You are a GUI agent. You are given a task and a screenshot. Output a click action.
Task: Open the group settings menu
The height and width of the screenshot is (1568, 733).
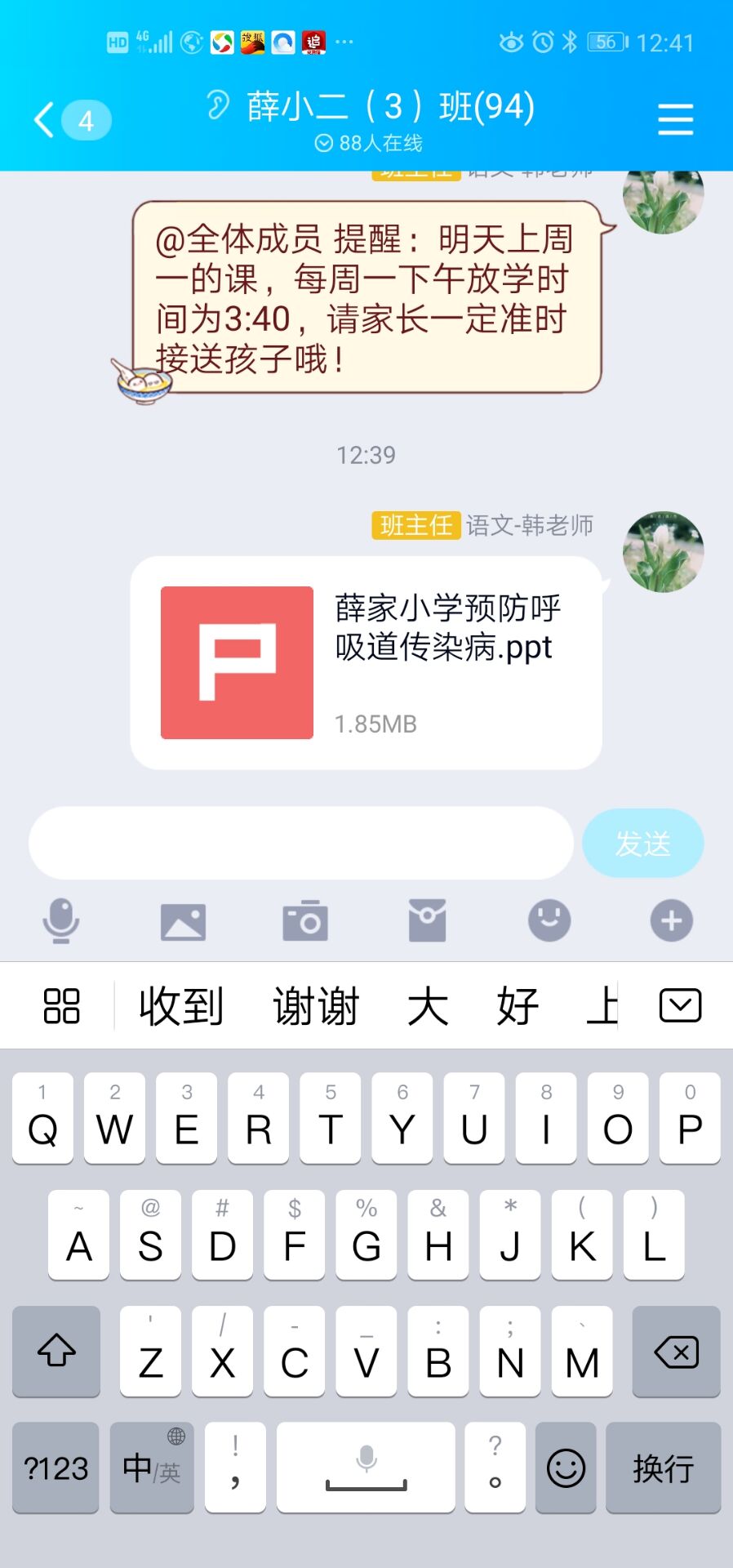coord(675,120)
